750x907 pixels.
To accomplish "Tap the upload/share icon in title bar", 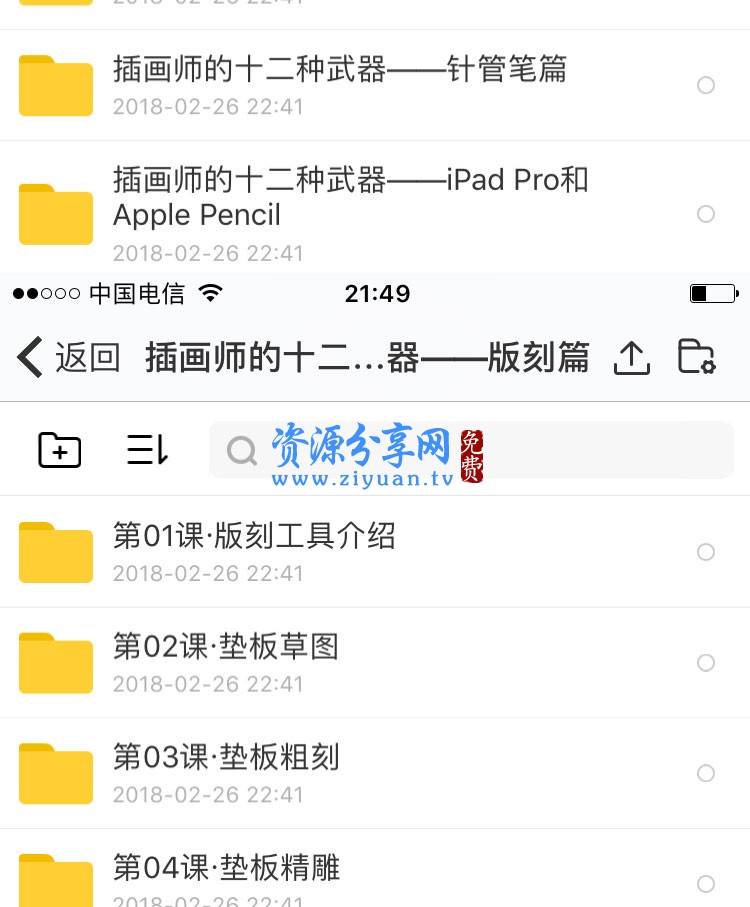I will (x=631, y=357).
